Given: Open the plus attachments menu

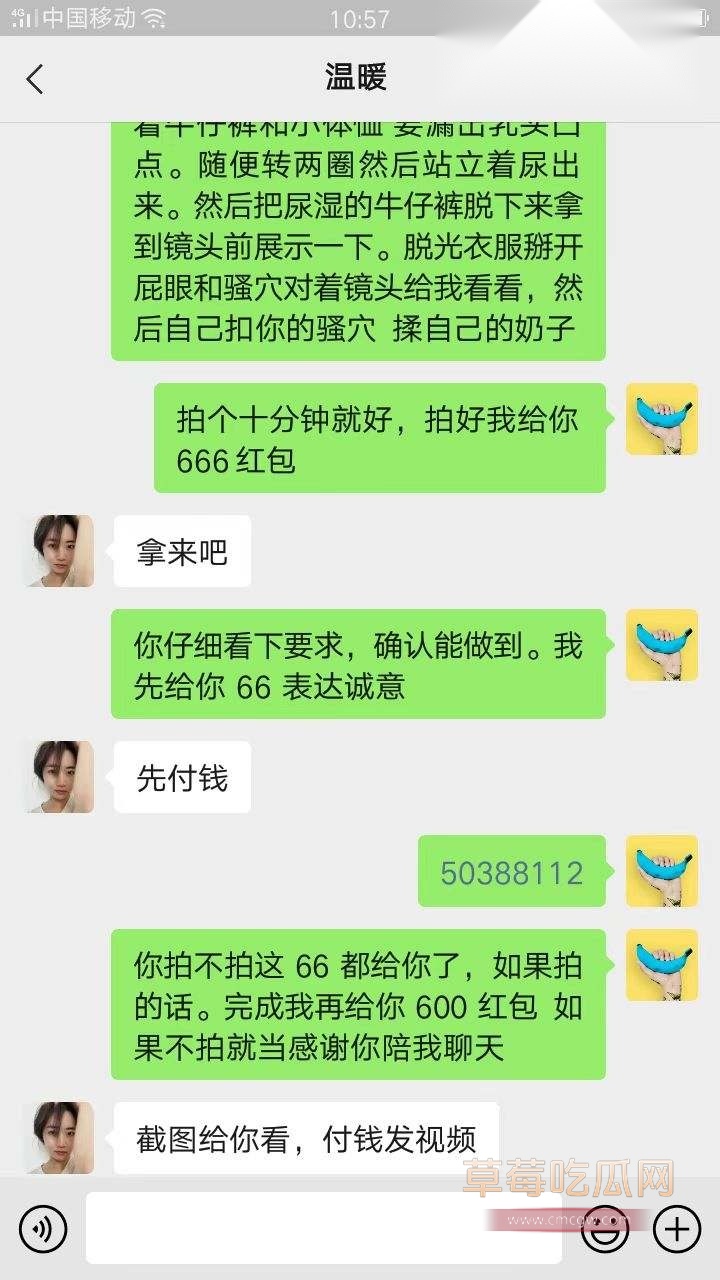Looking at the screenshot, I should pos(677,1228).
